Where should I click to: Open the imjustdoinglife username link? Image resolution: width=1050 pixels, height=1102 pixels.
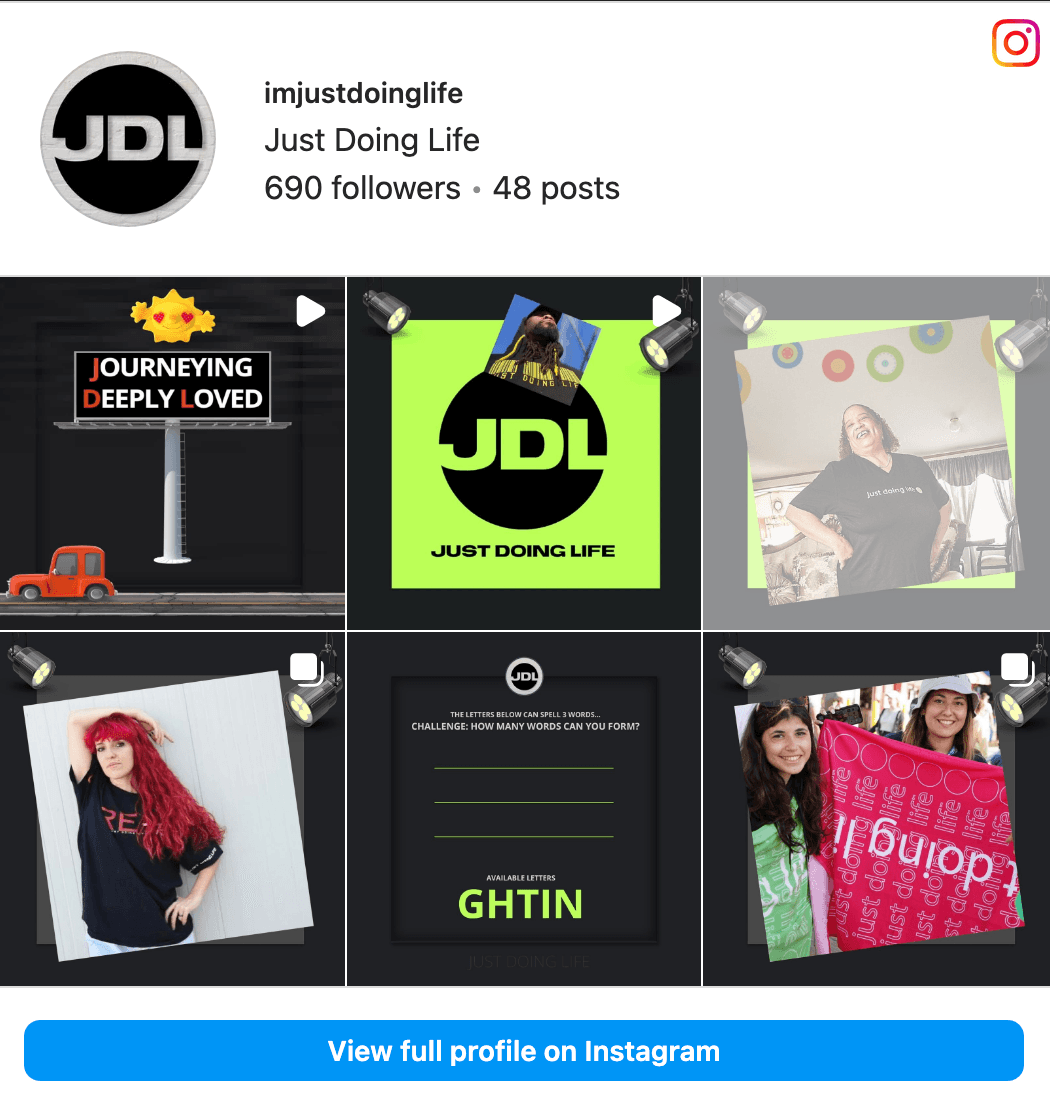click(363, 93)
